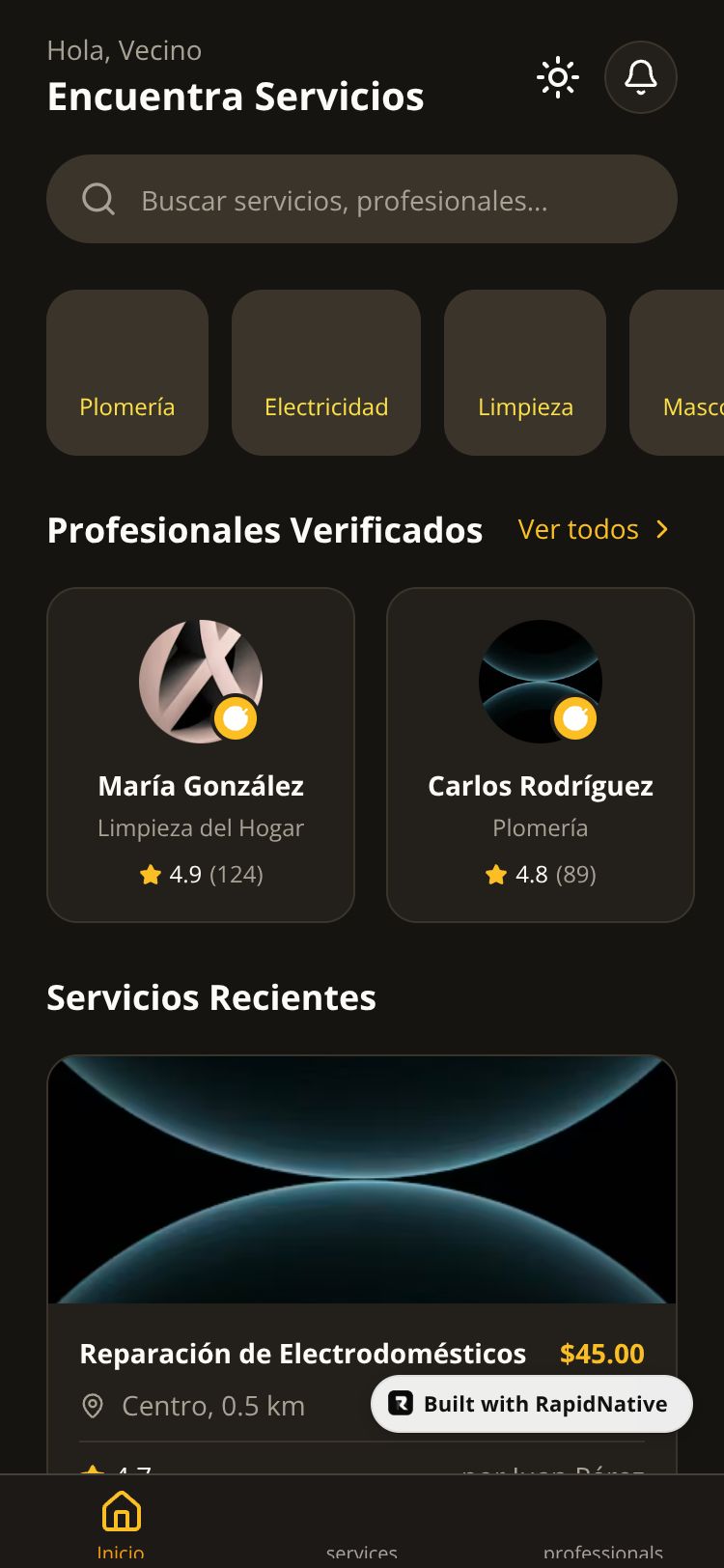Screen dimensions: 724x1568
Task: Select the Plomería category
Action: click(127, 373)
